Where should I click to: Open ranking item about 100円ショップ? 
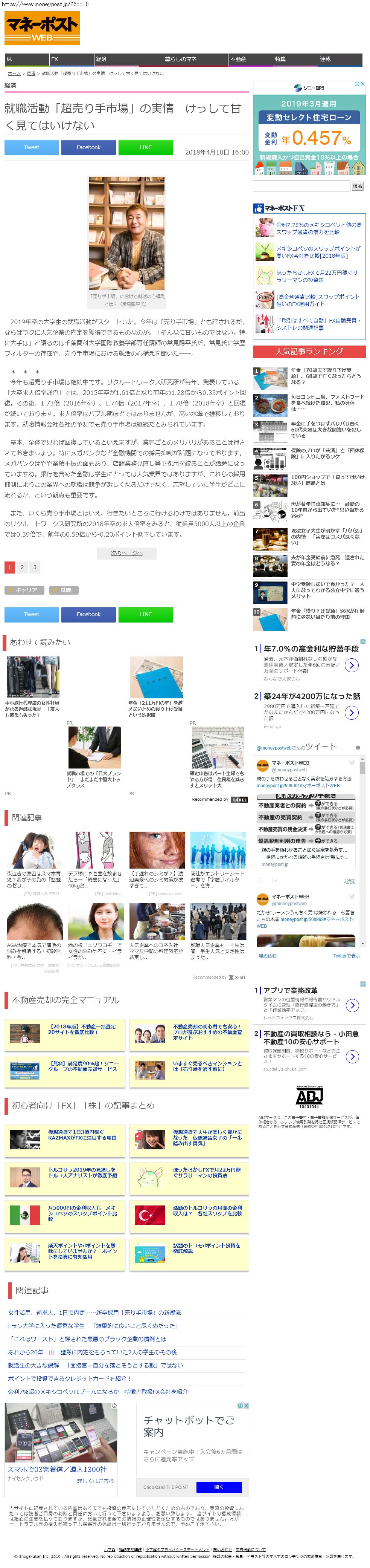(x=327, y=480)
